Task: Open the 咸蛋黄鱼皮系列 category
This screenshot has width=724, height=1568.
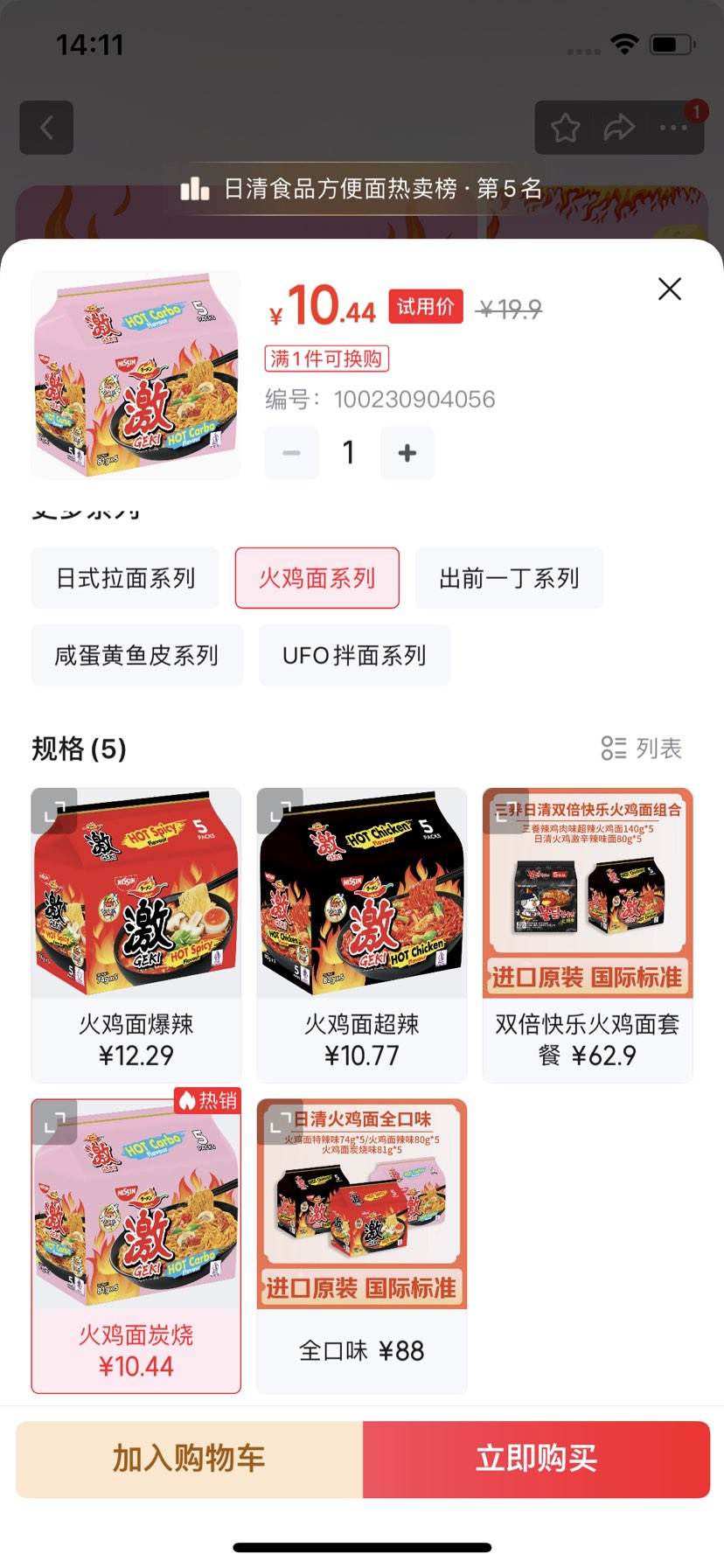Action: [x=136, y=656]
